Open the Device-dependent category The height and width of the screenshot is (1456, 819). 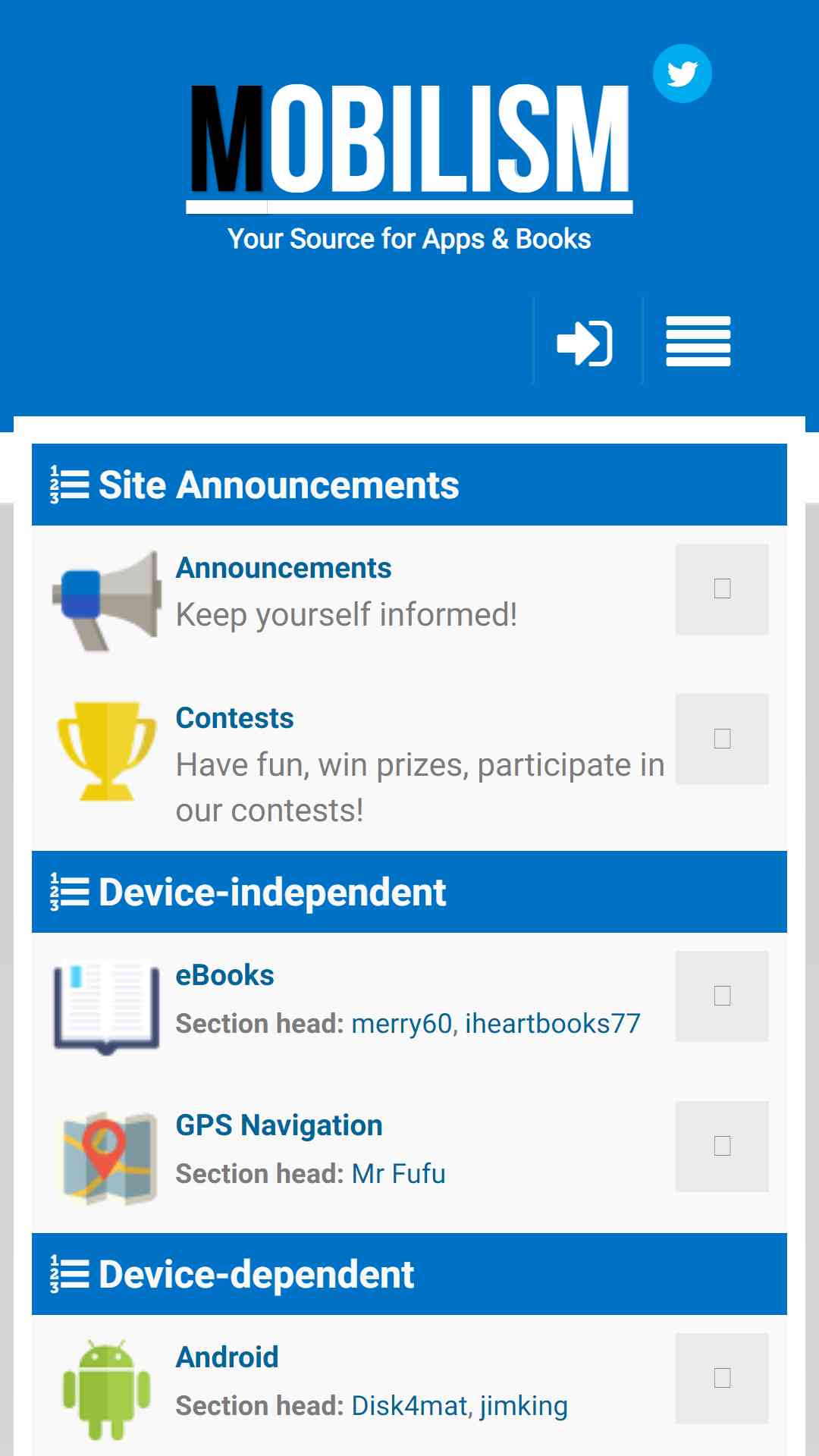[256, 1275]
